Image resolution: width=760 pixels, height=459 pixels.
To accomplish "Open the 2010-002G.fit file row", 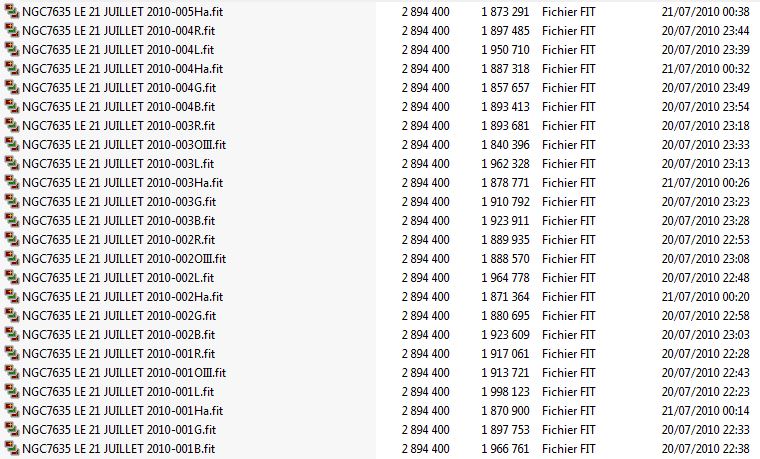I will click(118, 315).
